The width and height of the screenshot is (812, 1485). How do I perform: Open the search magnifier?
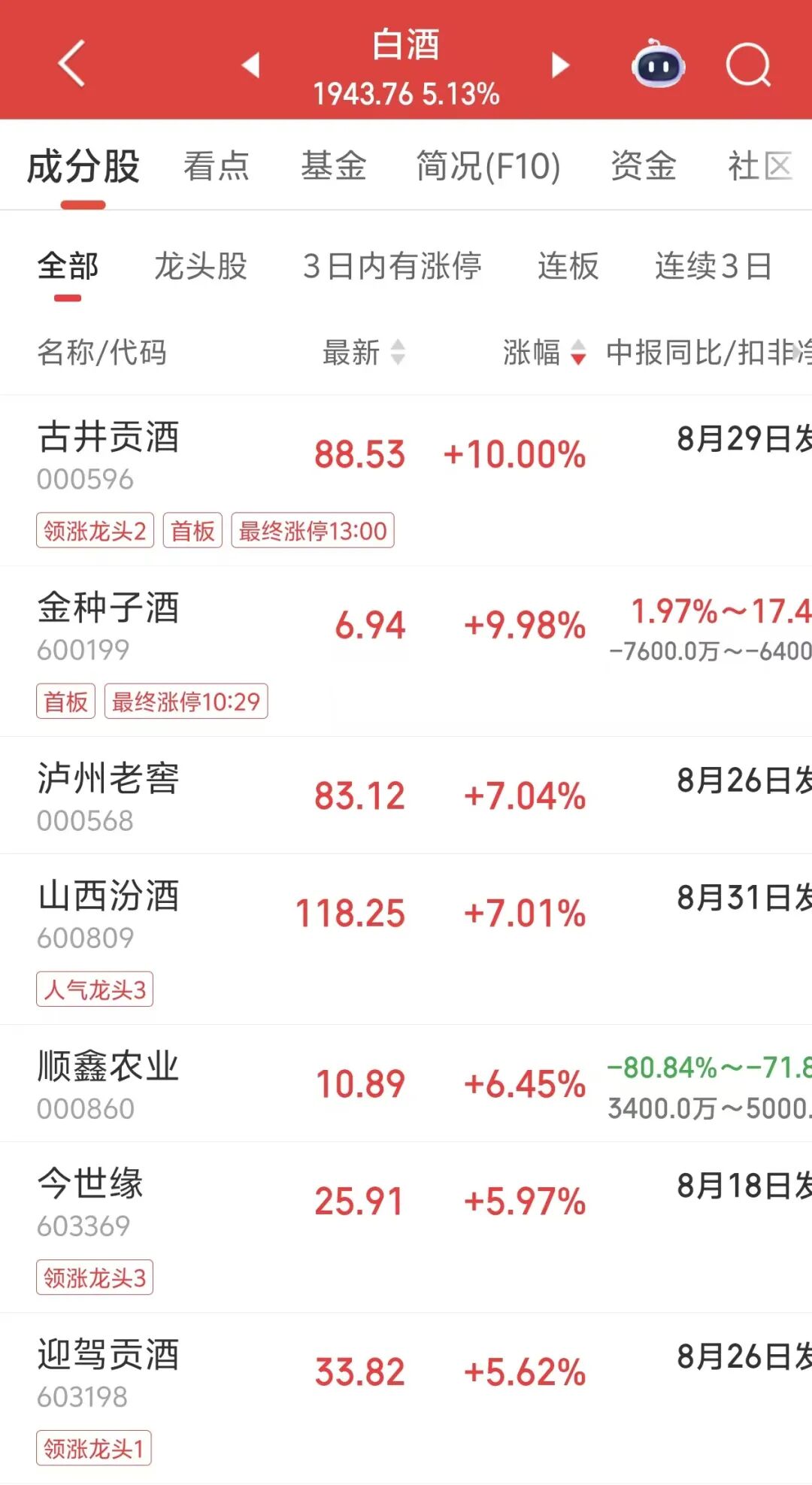(749, 65)
